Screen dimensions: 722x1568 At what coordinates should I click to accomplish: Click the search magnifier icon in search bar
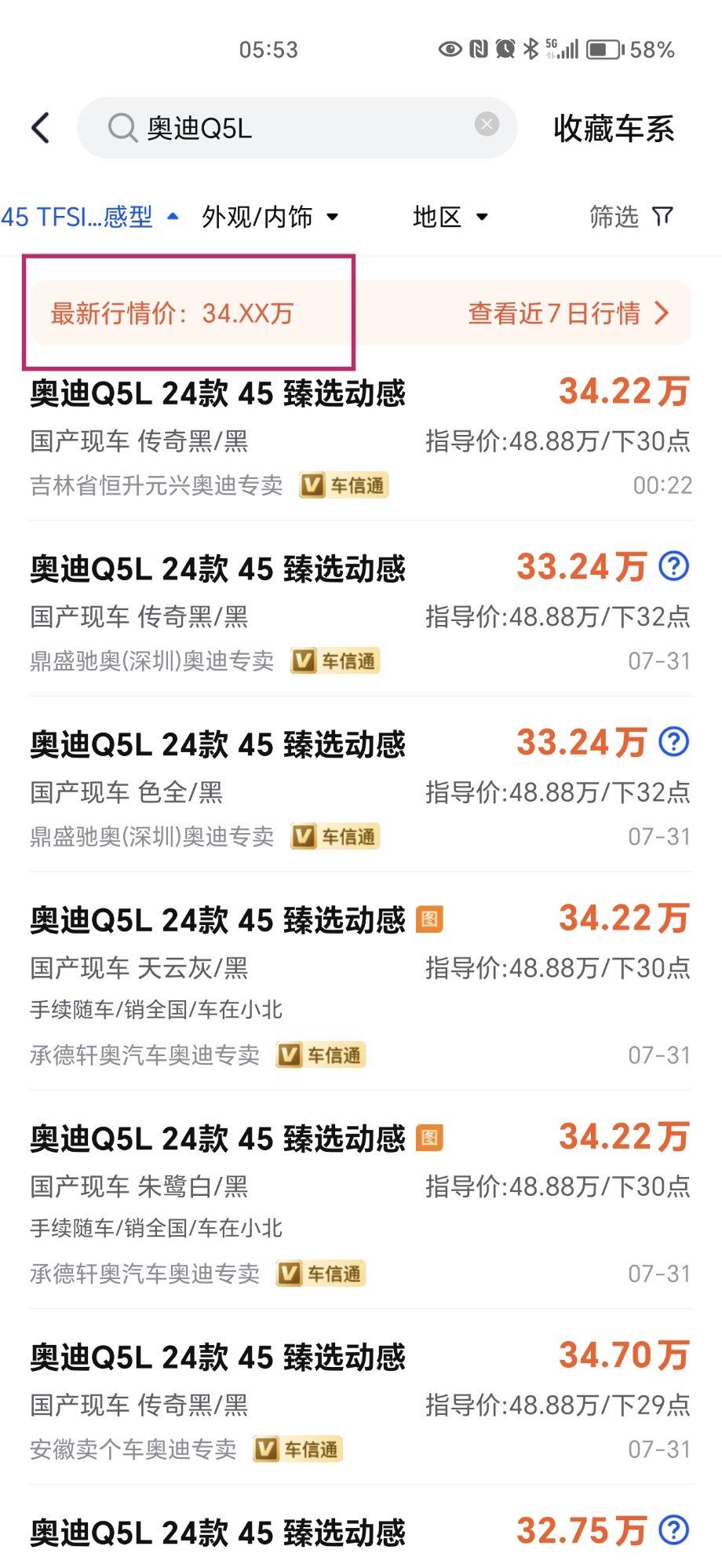click(x=122, y=127)
